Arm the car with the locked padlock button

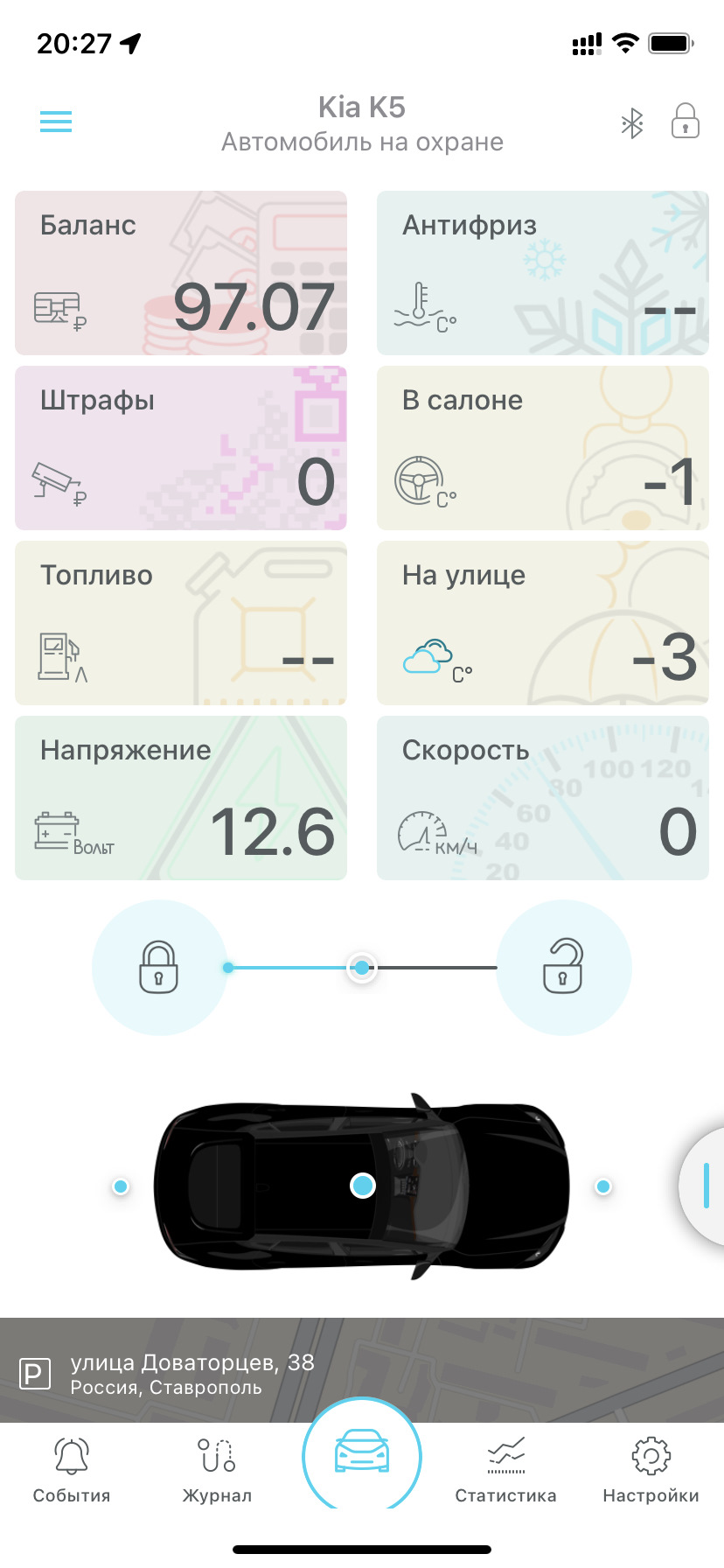tap(159, 968)
